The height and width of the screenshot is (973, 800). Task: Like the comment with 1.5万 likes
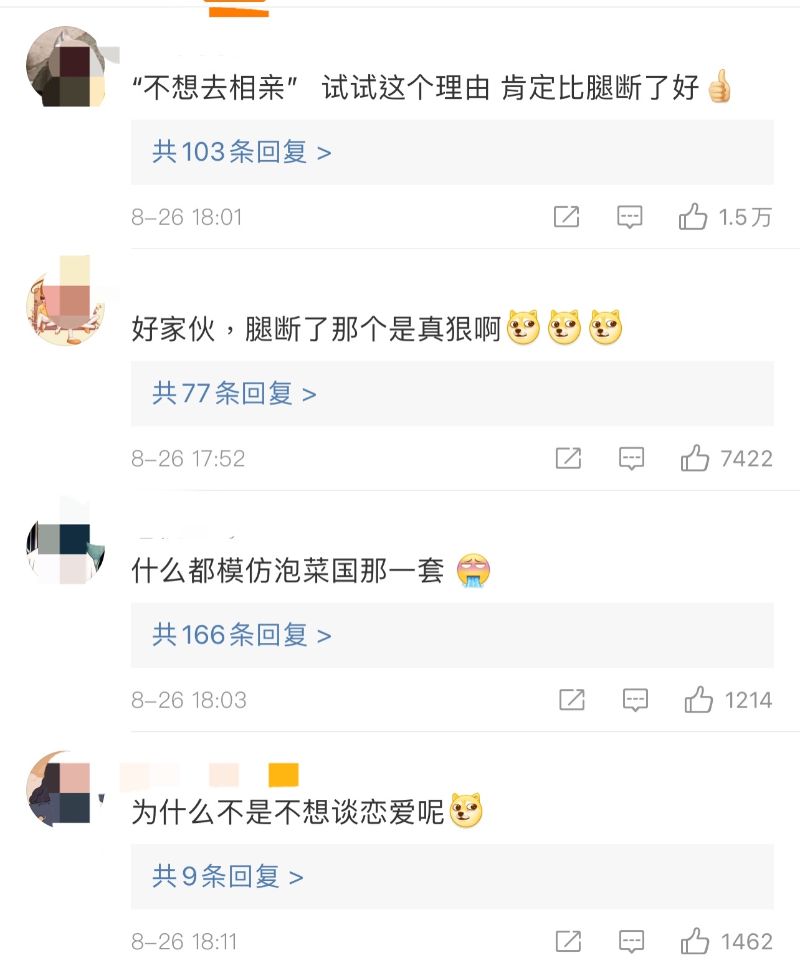[x=693, y=217]
